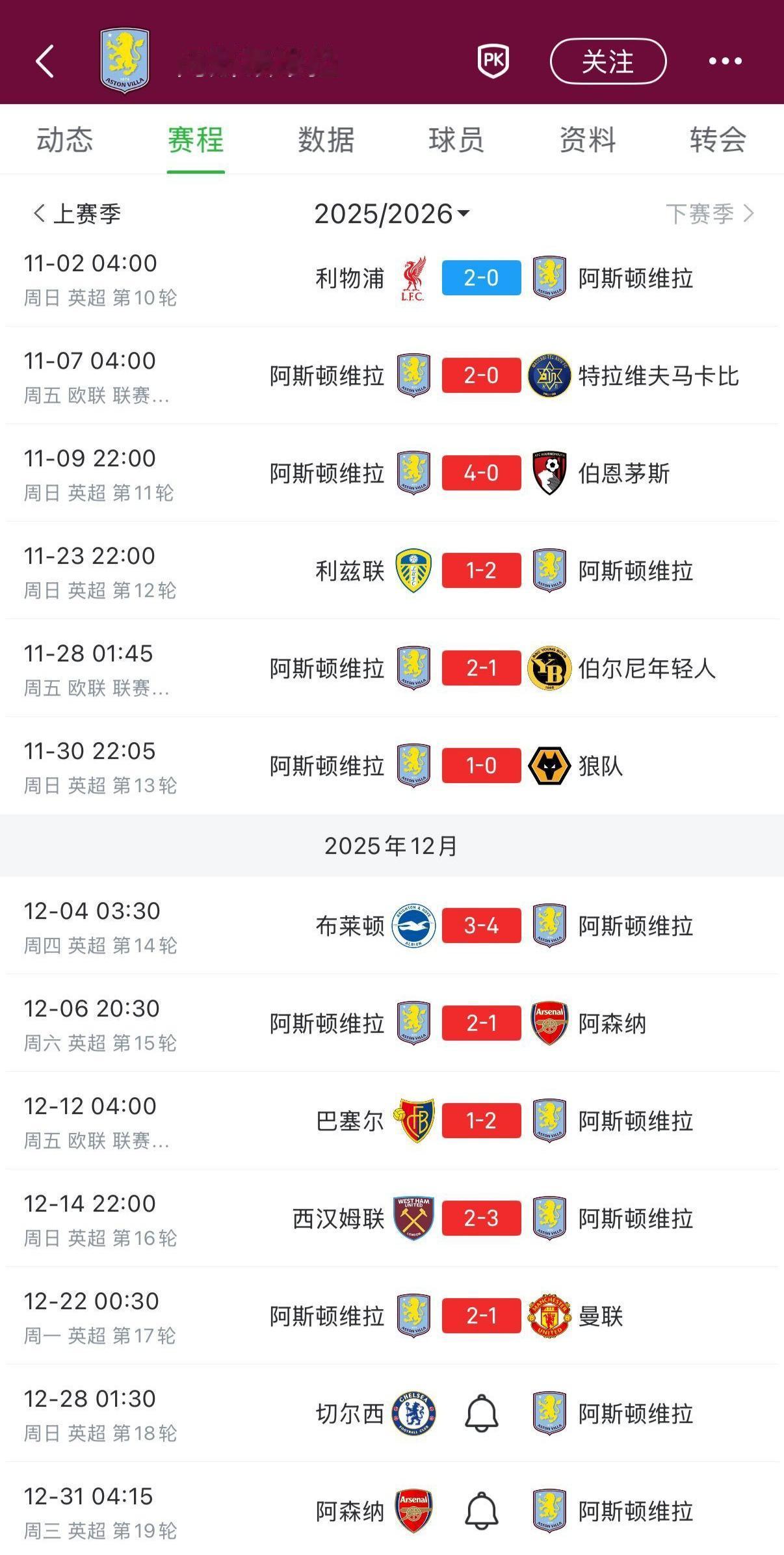Tap the Liverpool club logo
The height and width of the screenshot is (1555, 784).
click(x=414, y=278)
